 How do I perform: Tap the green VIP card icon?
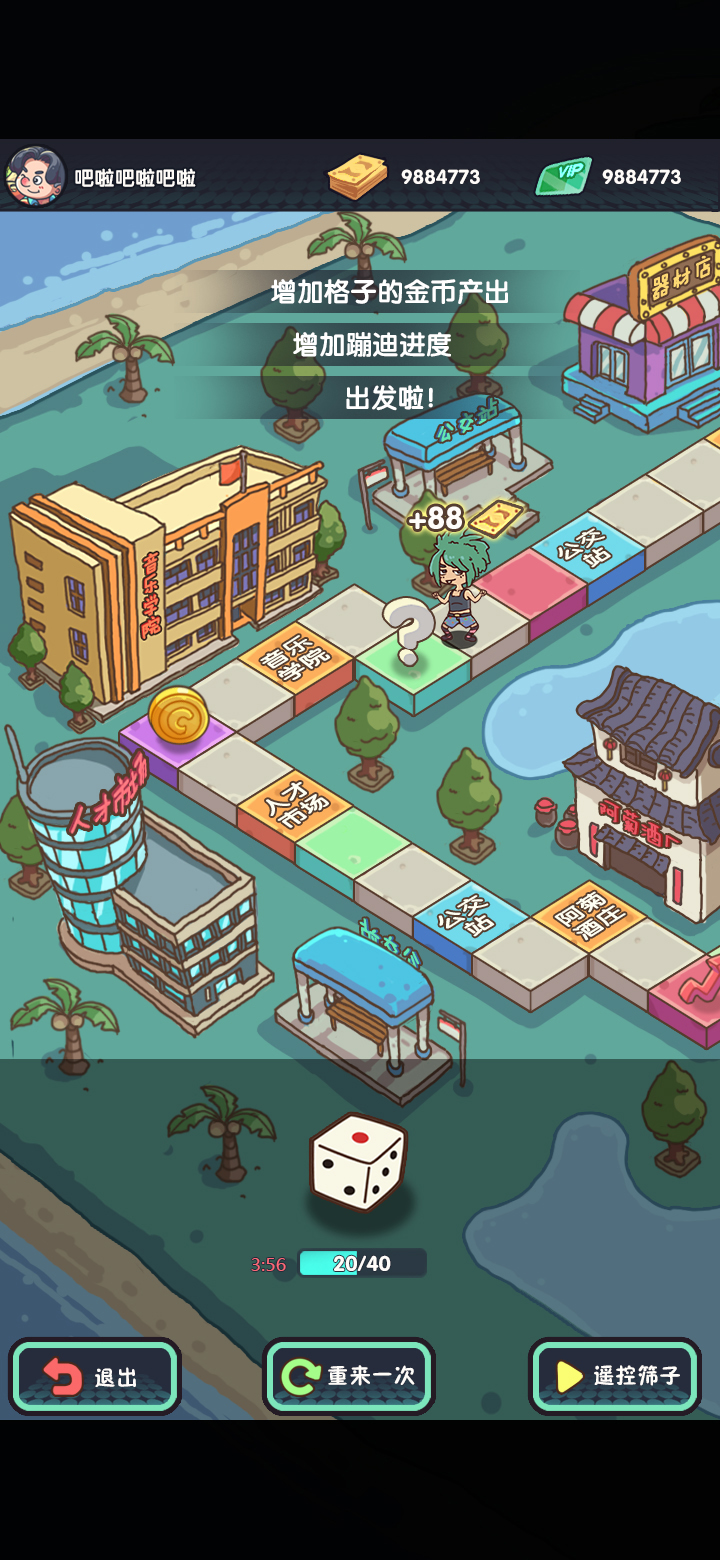(562, 176)
